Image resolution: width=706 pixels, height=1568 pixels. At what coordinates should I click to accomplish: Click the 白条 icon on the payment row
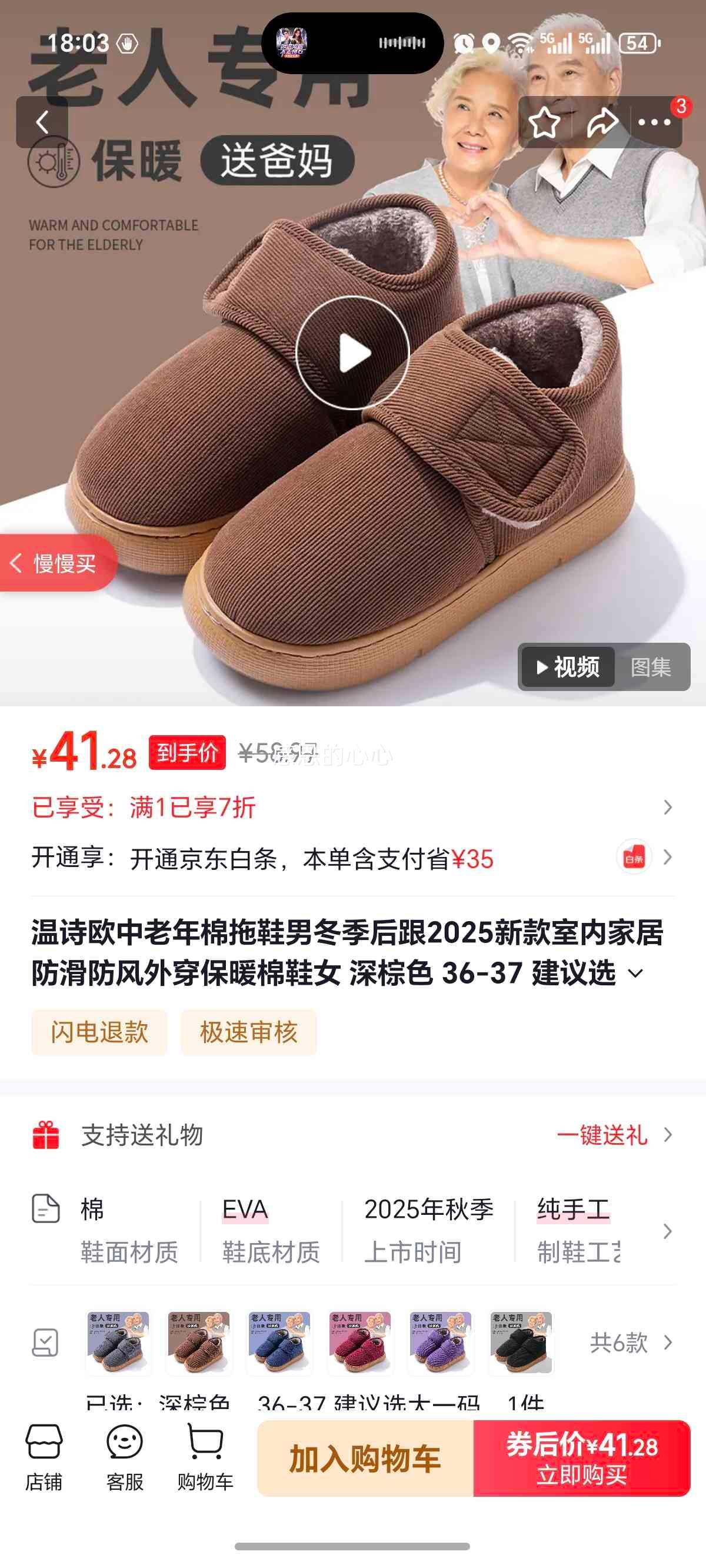(634, 857)
